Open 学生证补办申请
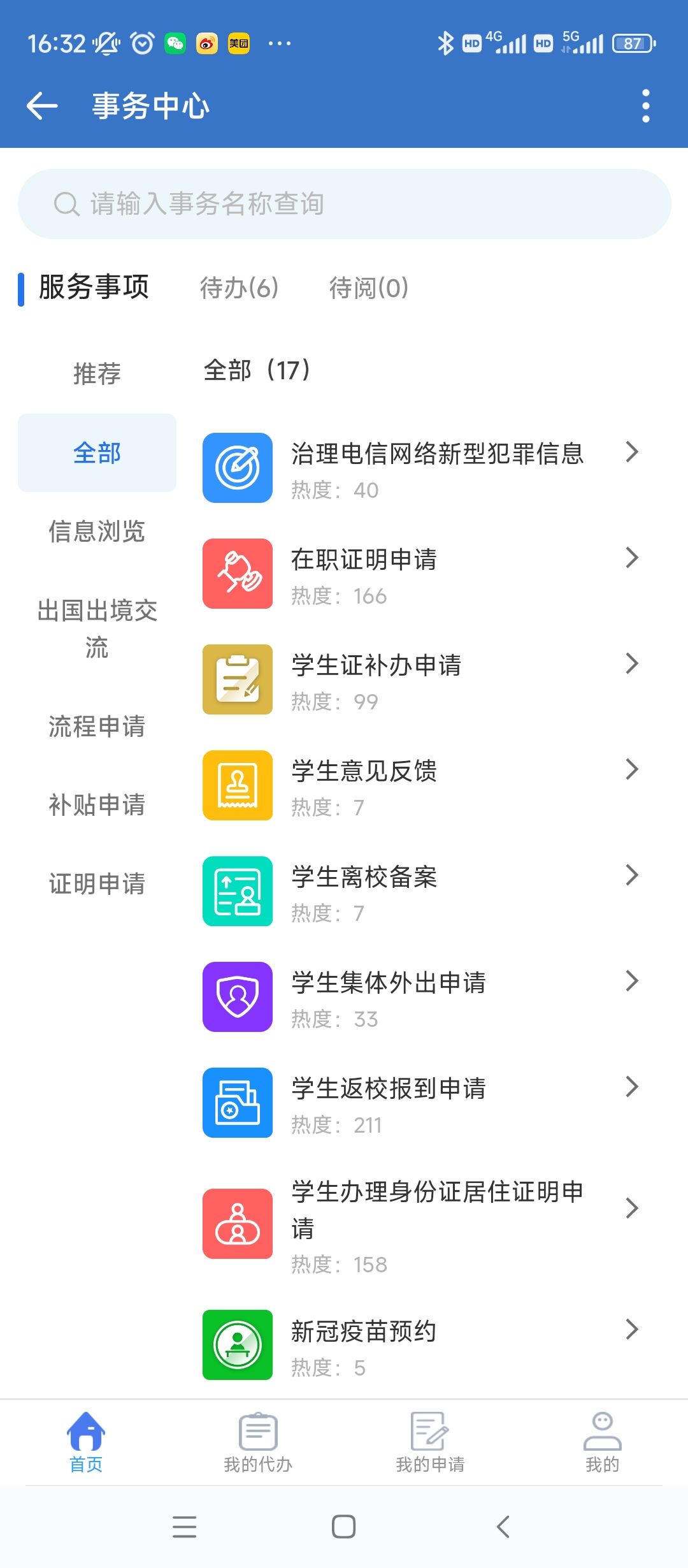 pyautogui.click(x=420, y=679)
